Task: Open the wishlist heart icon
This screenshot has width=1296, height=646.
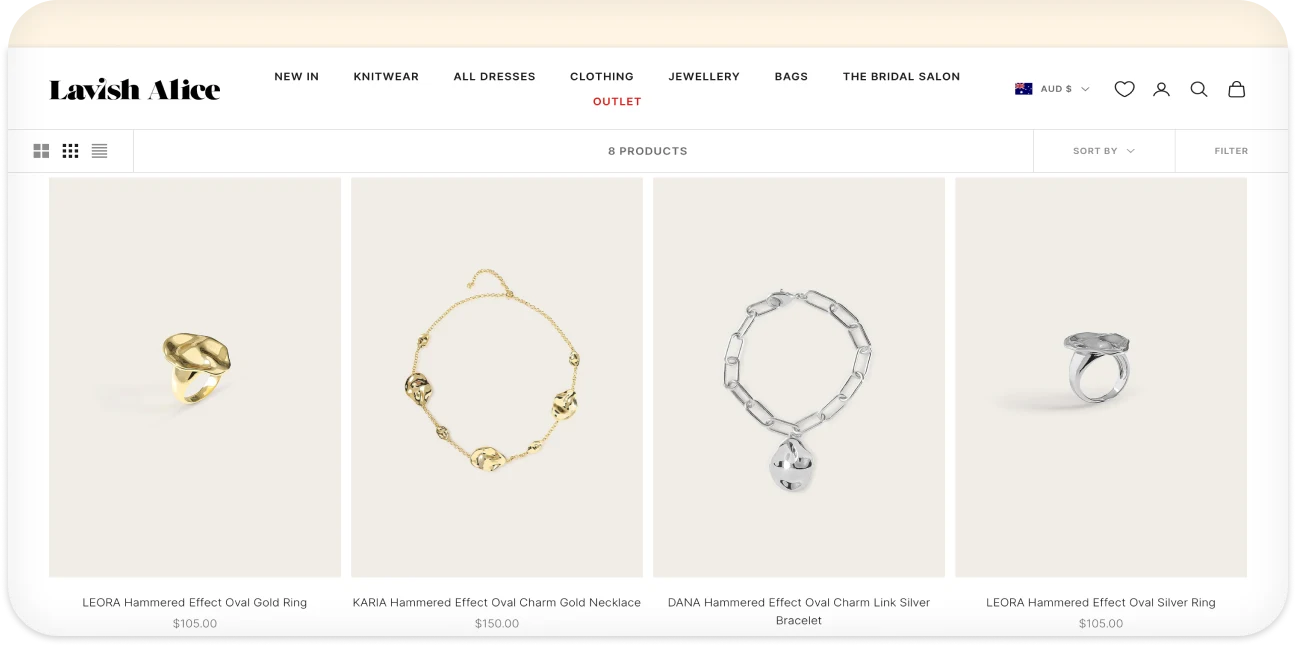Action: click(1124, 89)
